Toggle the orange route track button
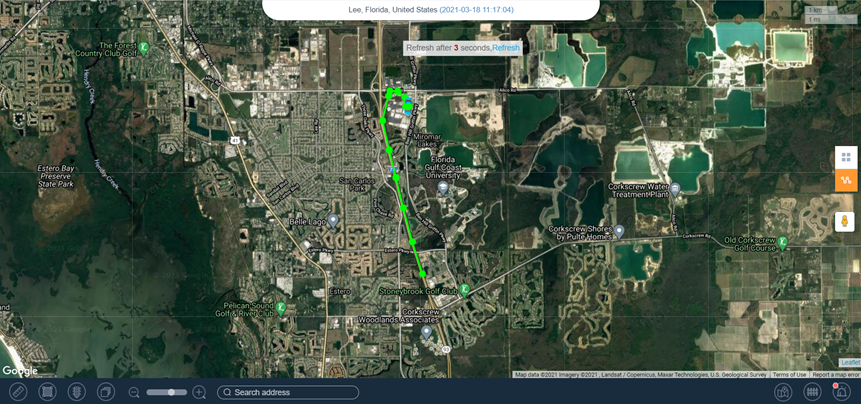Screen dimensions: 862x404 [x=846, y=180]
